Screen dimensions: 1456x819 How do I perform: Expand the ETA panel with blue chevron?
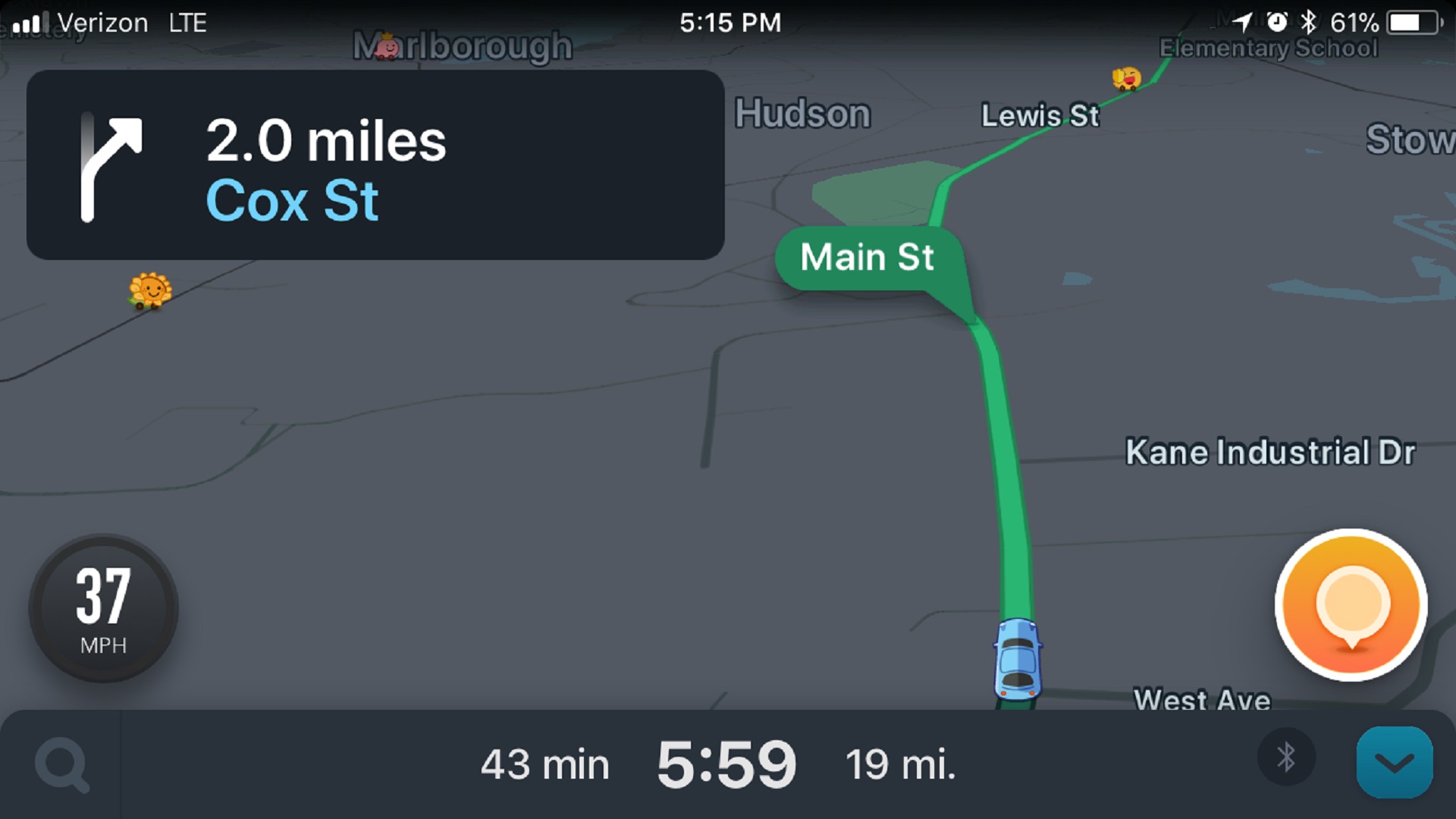coord(1394,763)
